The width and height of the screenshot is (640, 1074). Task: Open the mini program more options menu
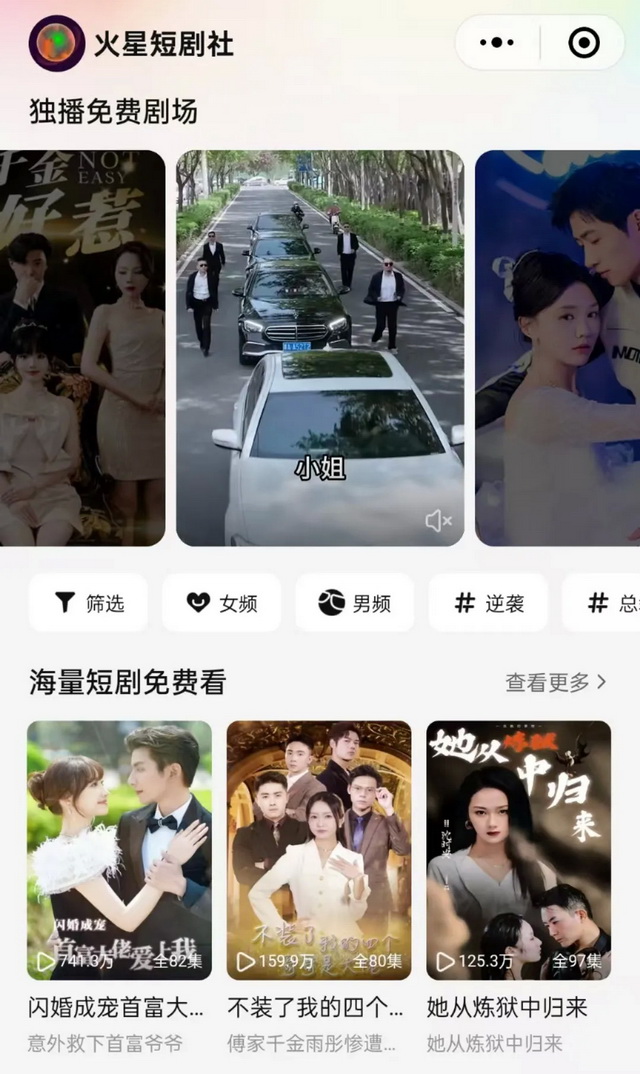pos(497,43)
